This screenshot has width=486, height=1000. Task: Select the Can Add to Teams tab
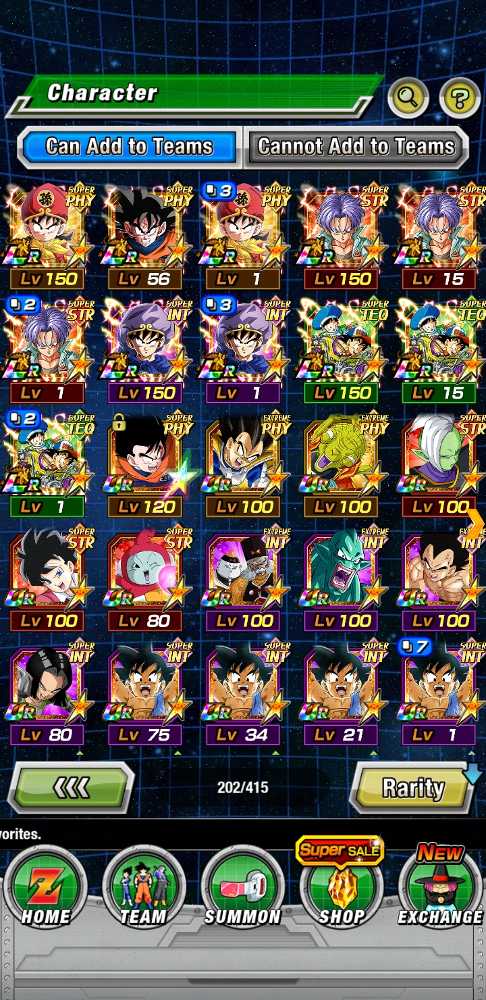(129, 147)
